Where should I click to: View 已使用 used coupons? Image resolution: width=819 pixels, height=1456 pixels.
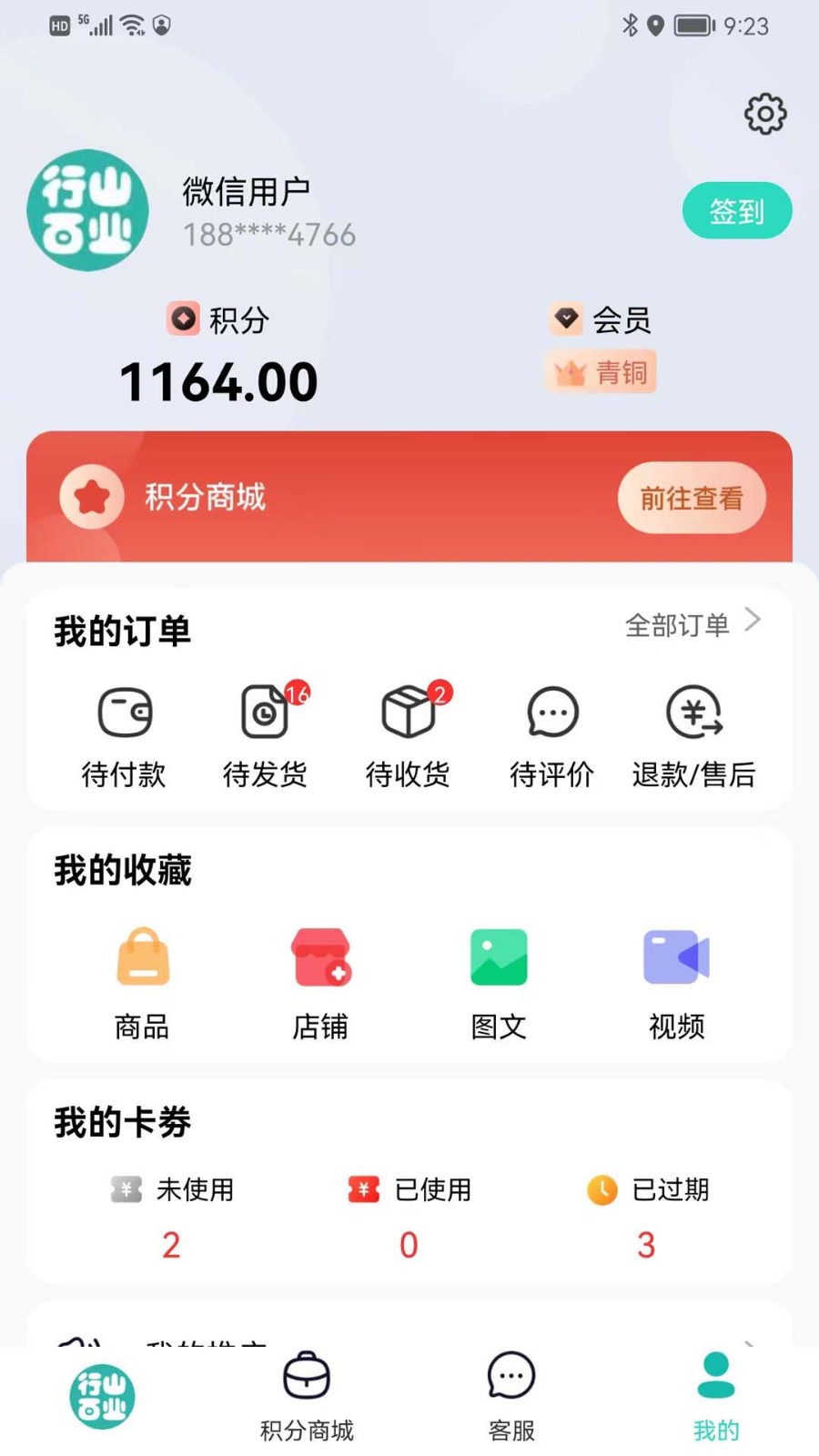[409, 1216]
